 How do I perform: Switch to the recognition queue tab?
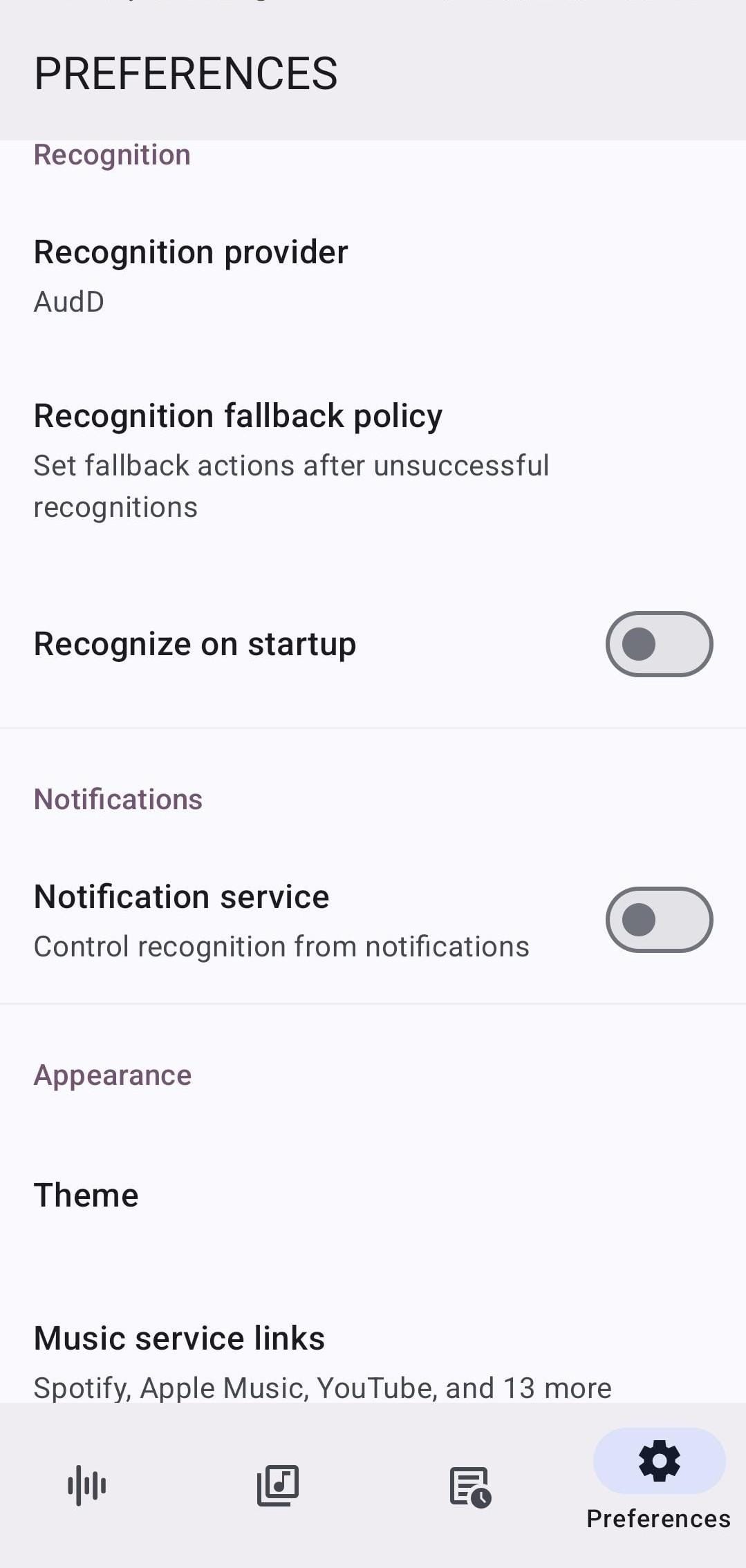pos(469,1486)
